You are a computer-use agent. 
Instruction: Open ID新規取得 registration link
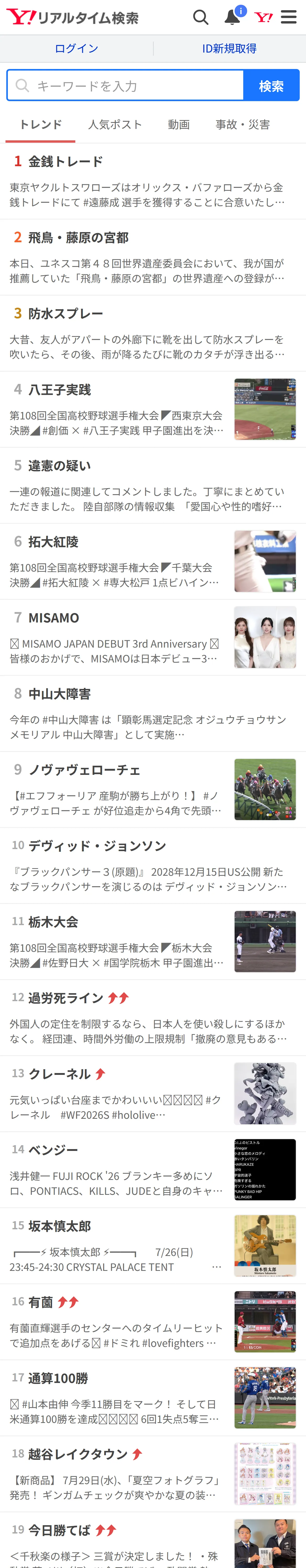(229, 49)
